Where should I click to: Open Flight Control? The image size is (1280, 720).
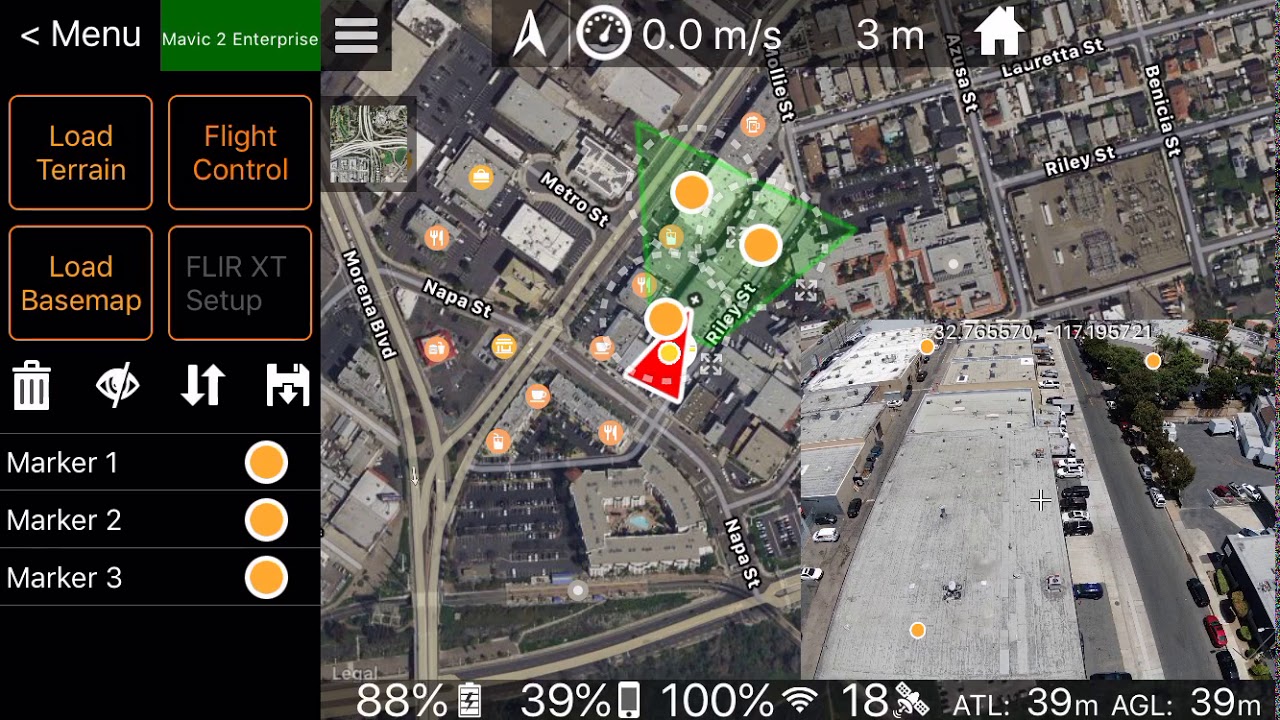pyautogui.click(x=240, y=153)
